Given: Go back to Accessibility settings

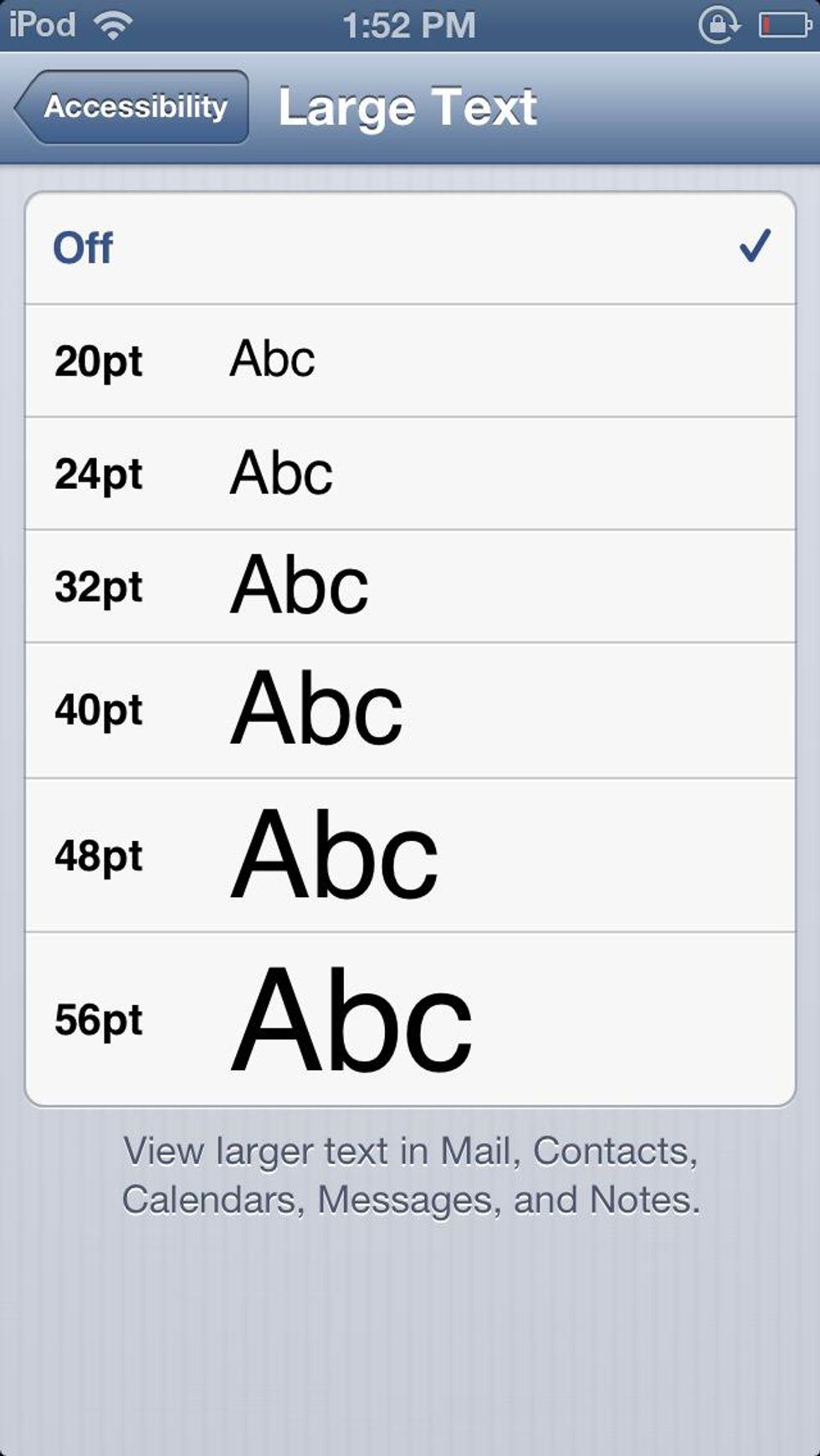Looking at the screenshot, I should (132, 107).
